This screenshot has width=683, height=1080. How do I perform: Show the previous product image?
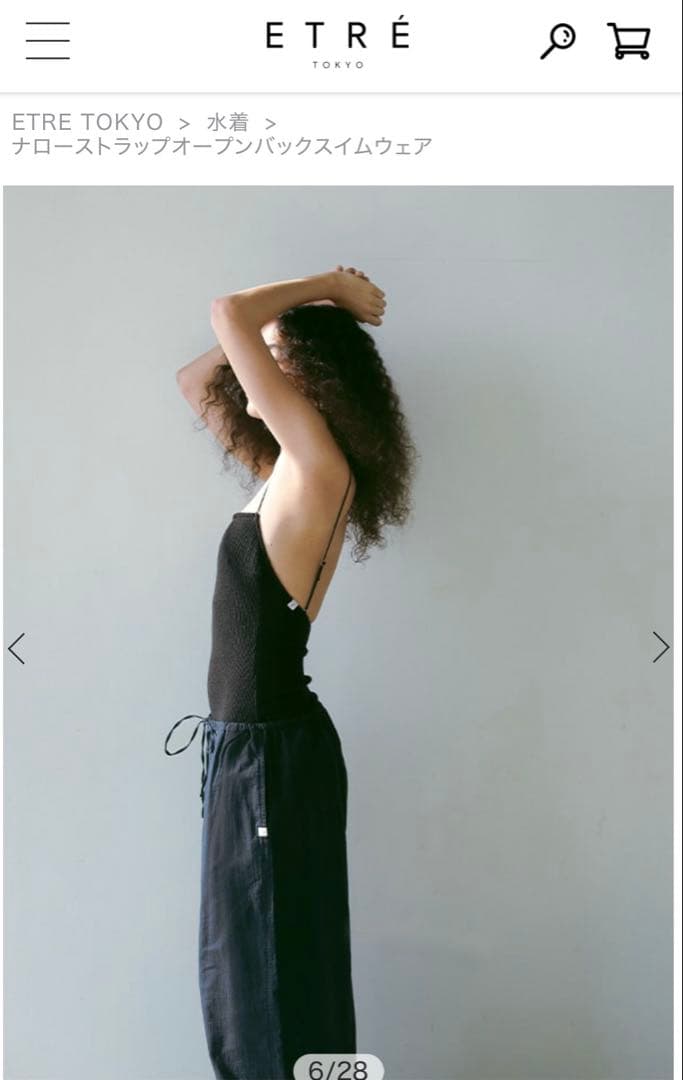[x=17, y=648]
